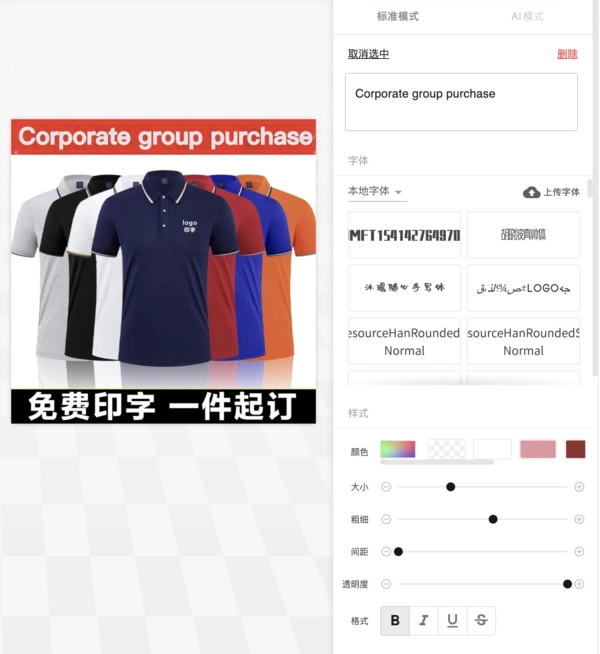Apply italic formatting
Image resolution: width=600 pixels, height=654 pixels.
point(424,621)
